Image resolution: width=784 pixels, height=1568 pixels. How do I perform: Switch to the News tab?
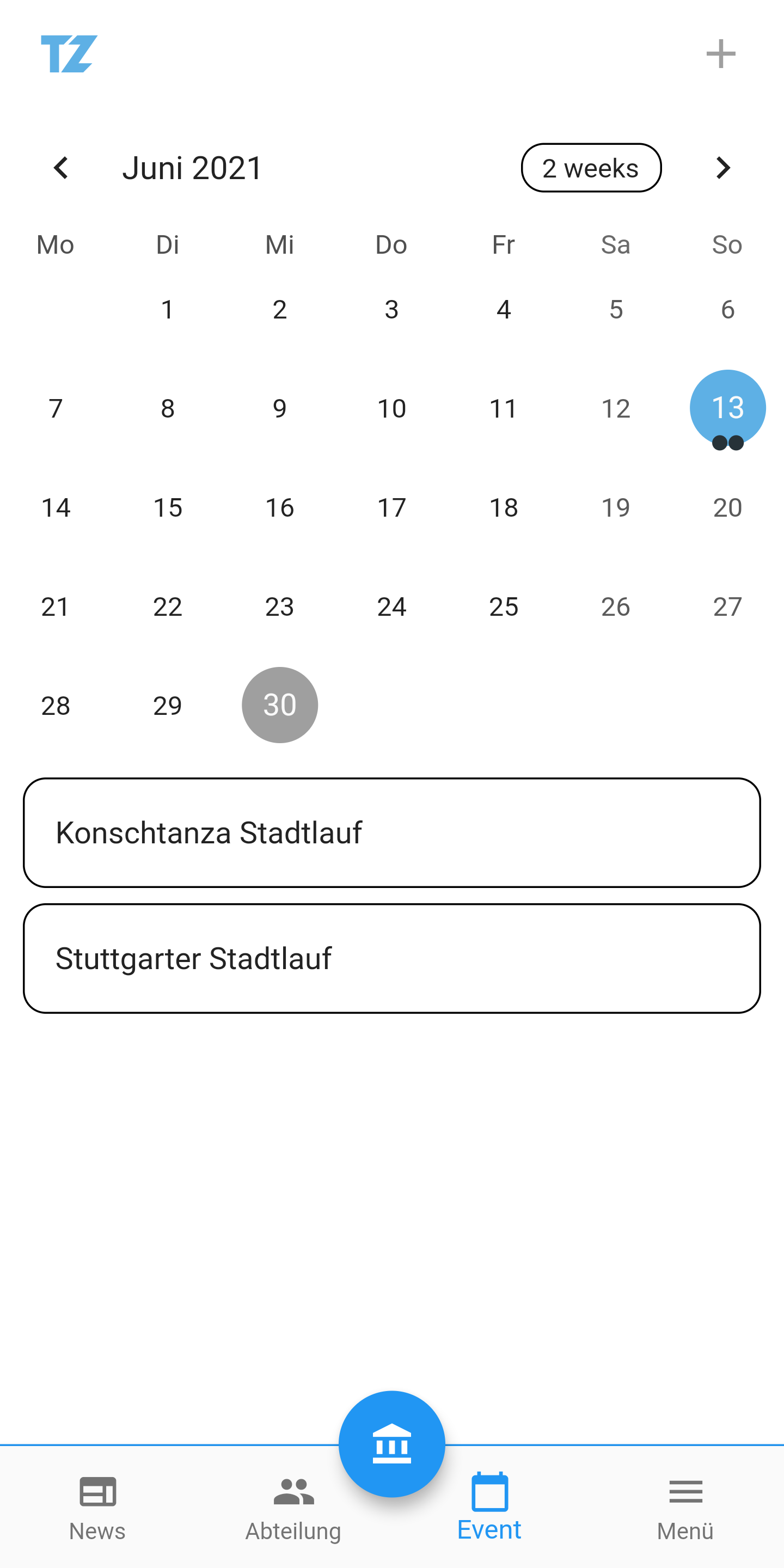click(97, 1508)
